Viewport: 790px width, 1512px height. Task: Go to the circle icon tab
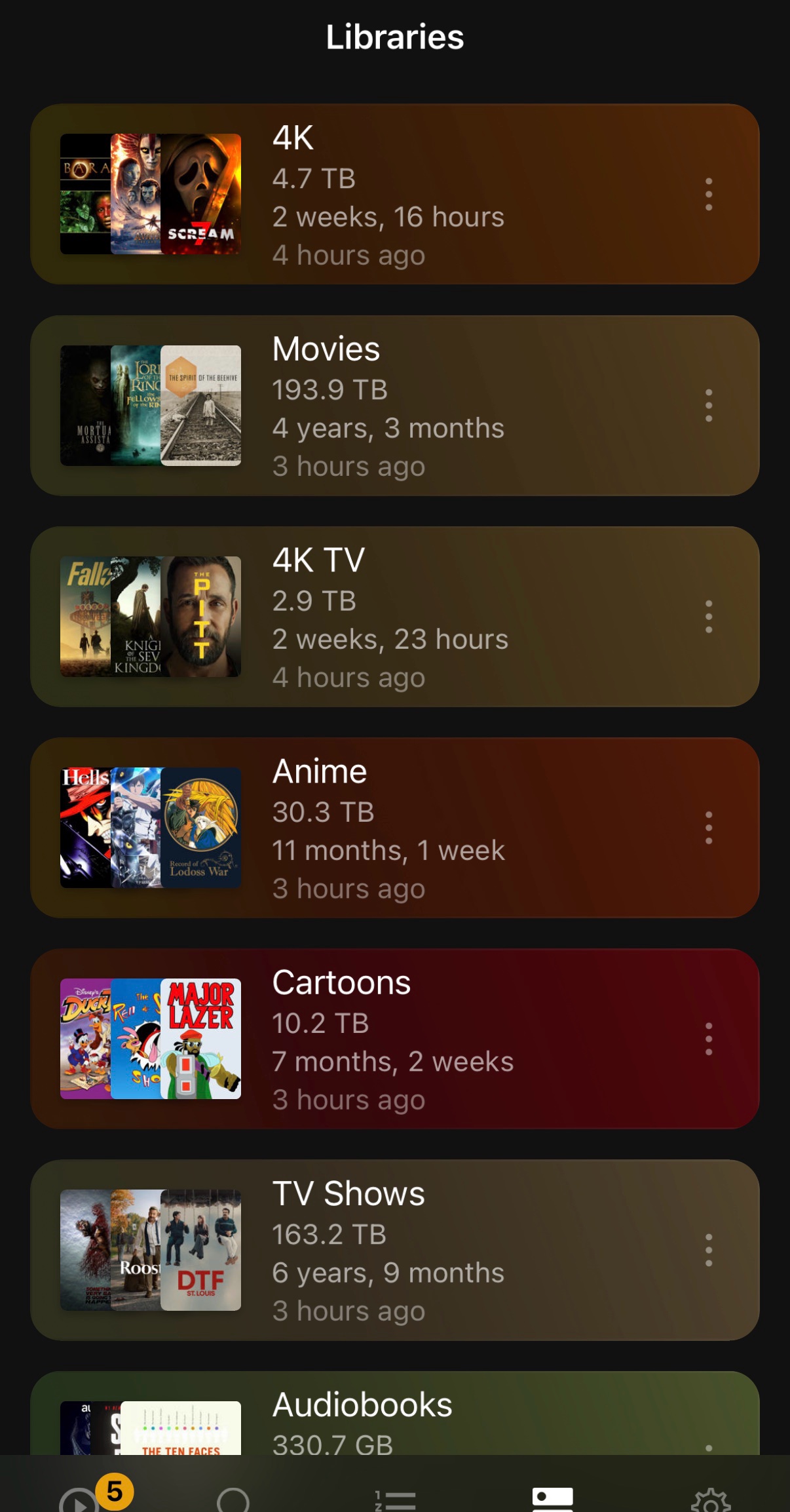233,1500
